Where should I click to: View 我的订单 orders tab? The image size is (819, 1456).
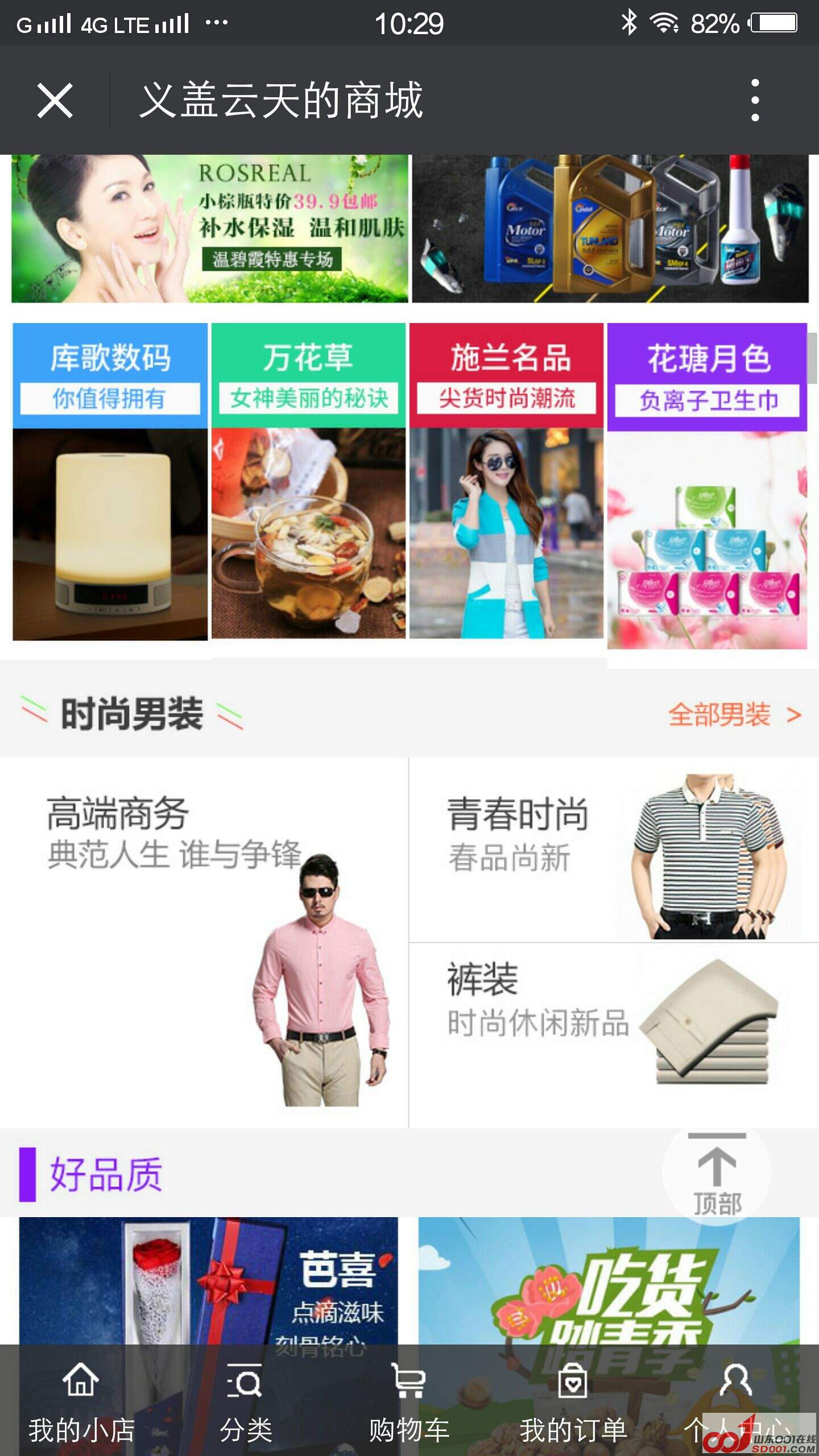[x=573, y=1403]
